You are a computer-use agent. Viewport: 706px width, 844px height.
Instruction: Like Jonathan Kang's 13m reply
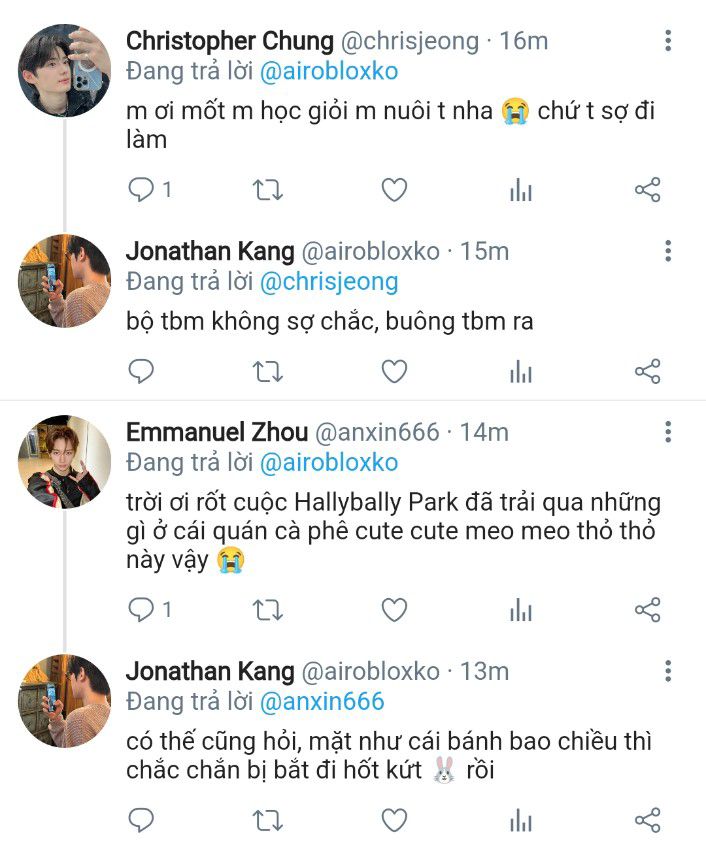(395, 821)
